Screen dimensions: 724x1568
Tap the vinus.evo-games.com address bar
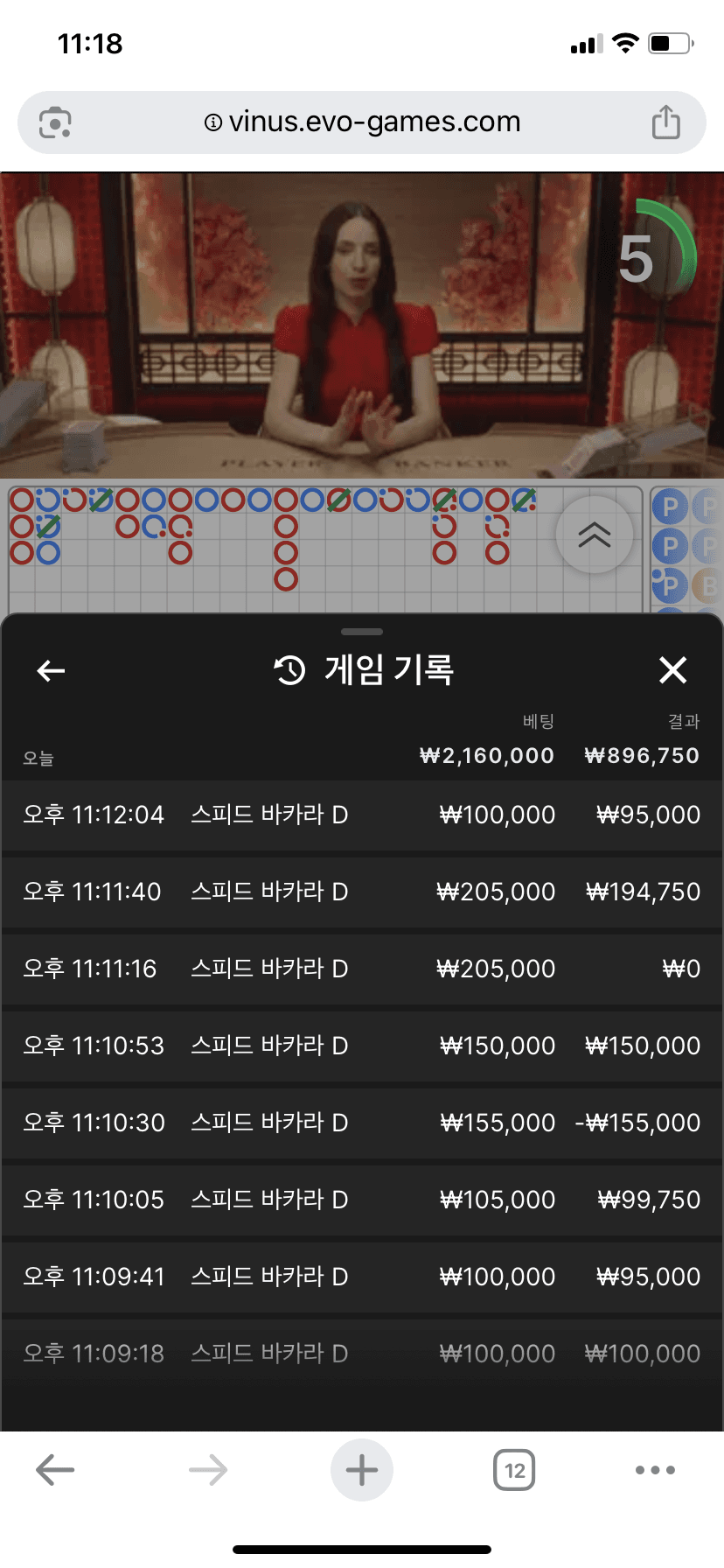click(x=362, y=122)
